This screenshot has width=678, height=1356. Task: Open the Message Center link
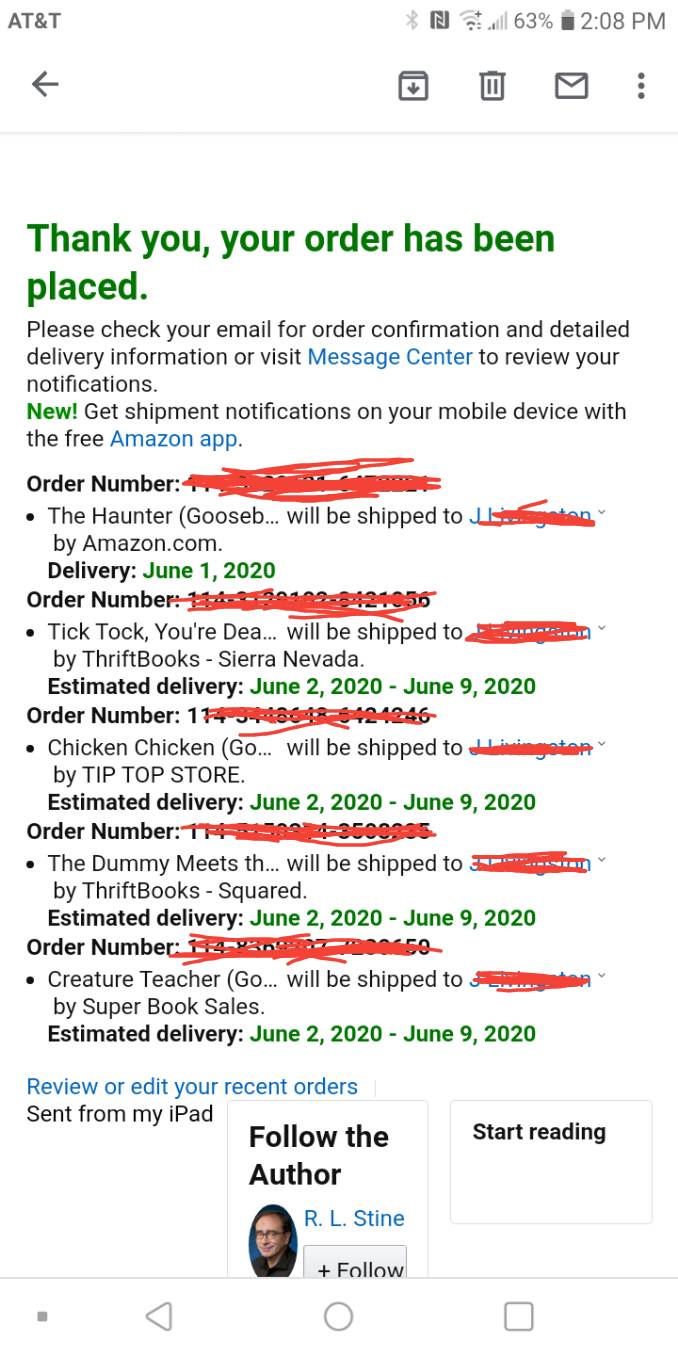click(x=390, y=357)
